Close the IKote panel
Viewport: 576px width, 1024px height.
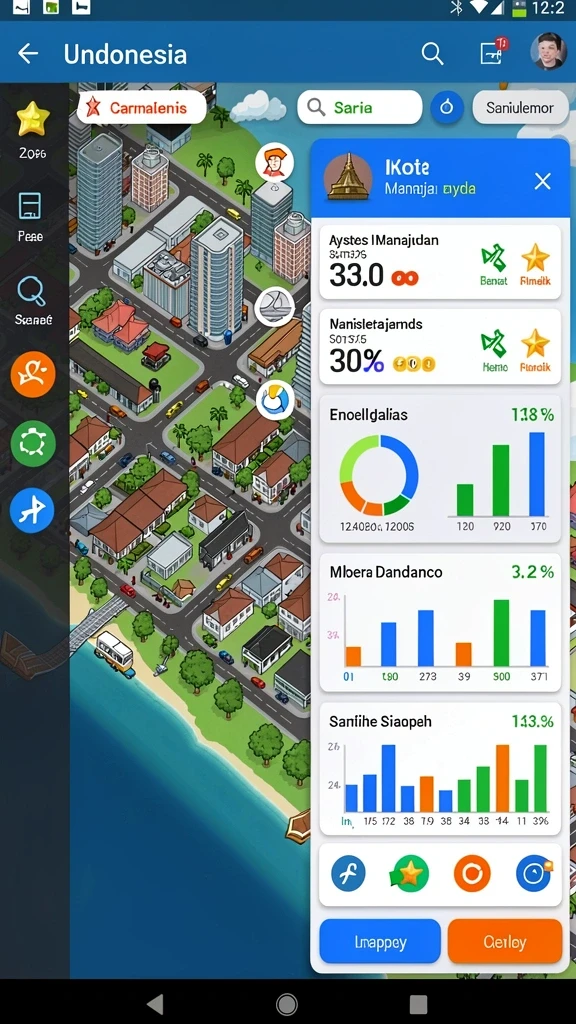(543, 182)
